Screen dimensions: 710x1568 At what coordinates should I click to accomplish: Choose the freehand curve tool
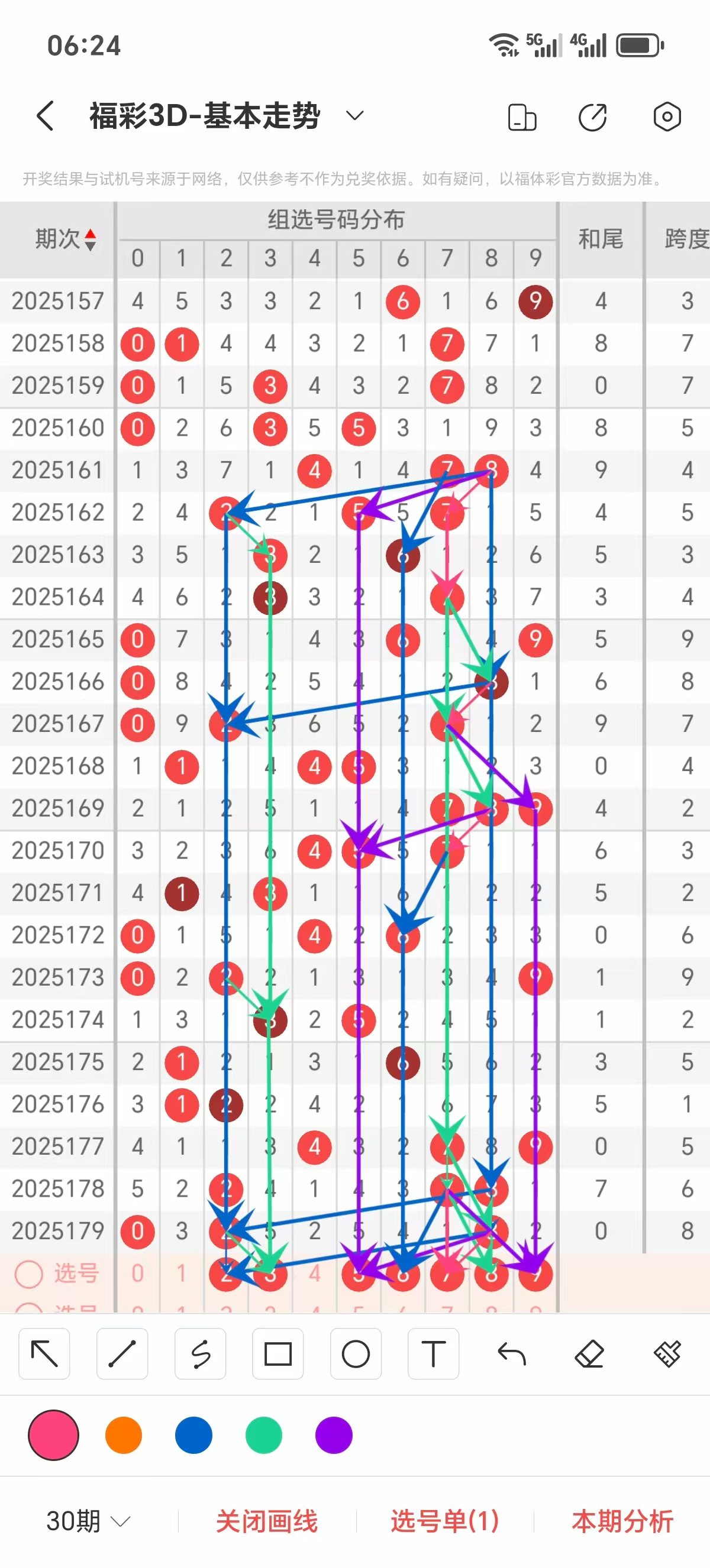[201, 1355]
